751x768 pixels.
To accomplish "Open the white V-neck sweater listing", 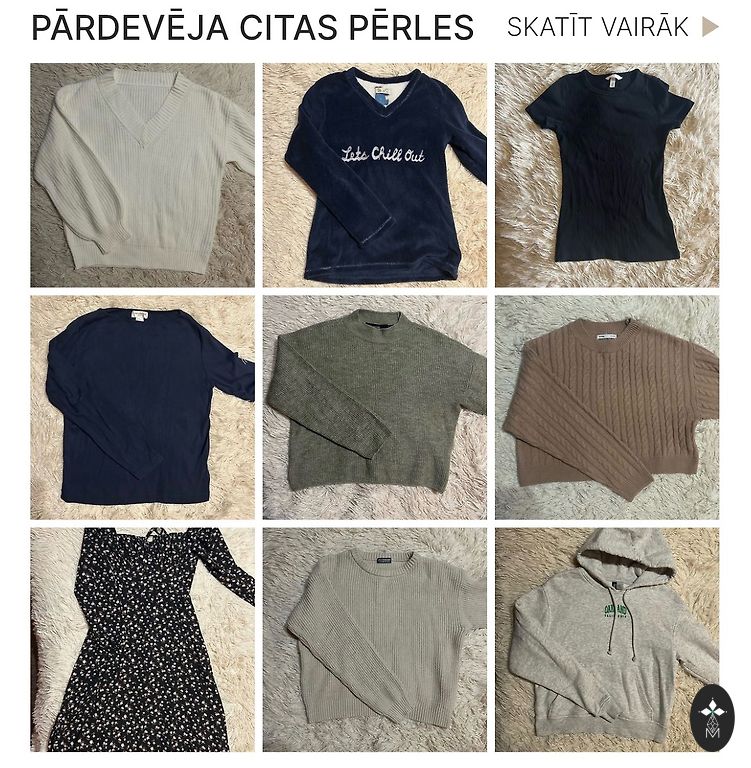I will coord(142,176).
